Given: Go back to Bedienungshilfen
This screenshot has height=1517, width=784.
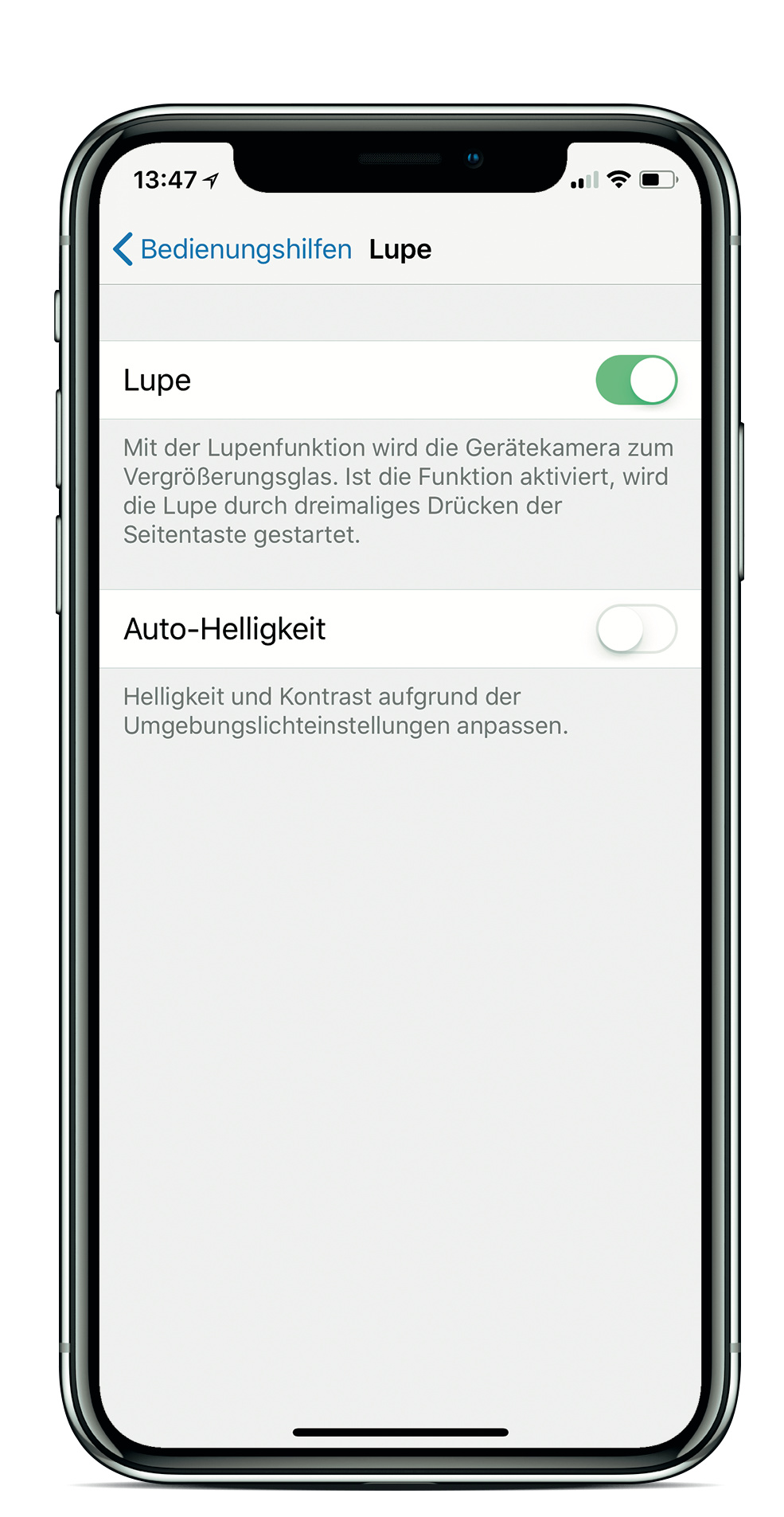Looking at the screenshot, I should (x=232, y=249).
